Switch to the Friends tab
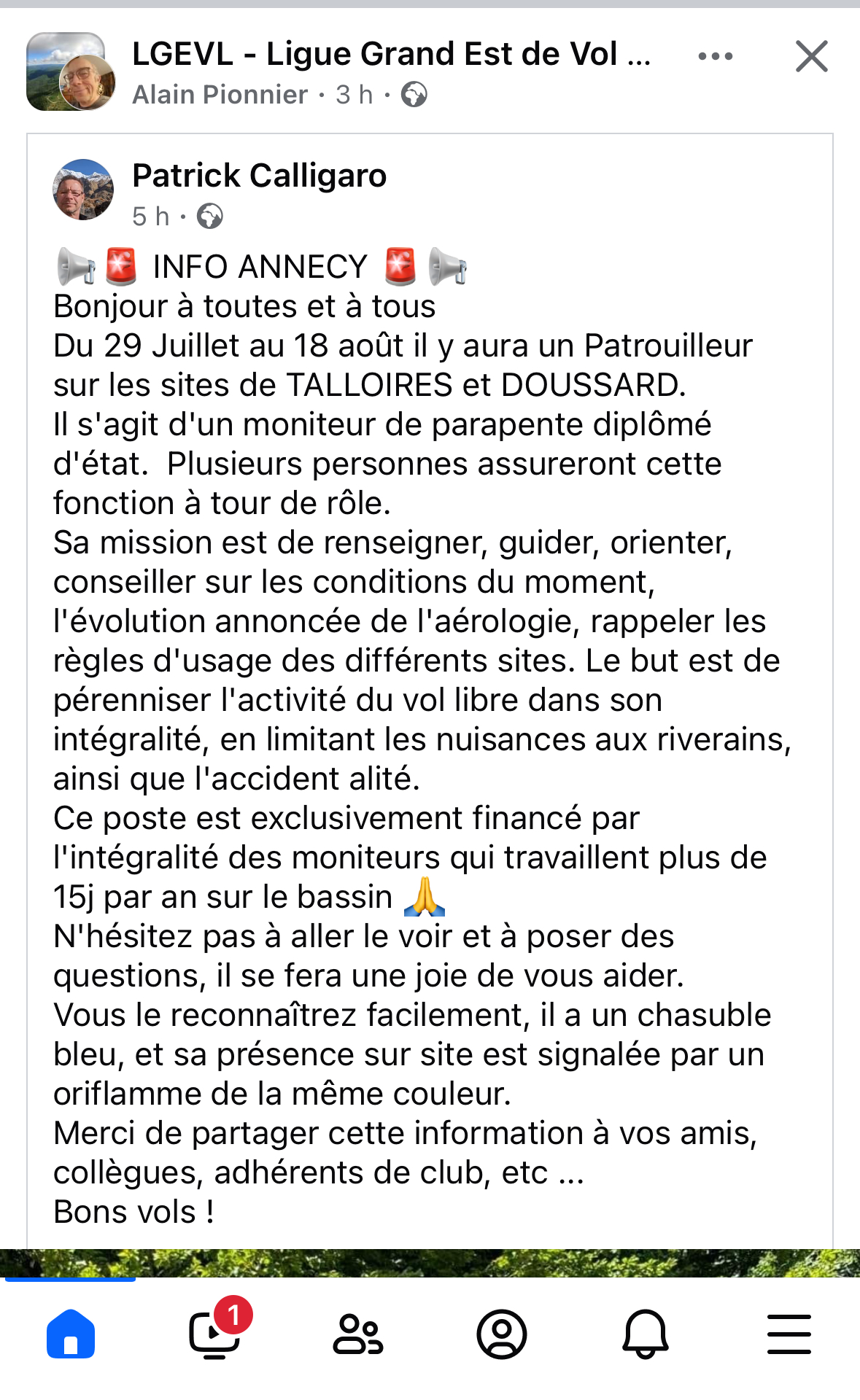The width and height of the screenshot is (860, 1400). (357, 1334)
